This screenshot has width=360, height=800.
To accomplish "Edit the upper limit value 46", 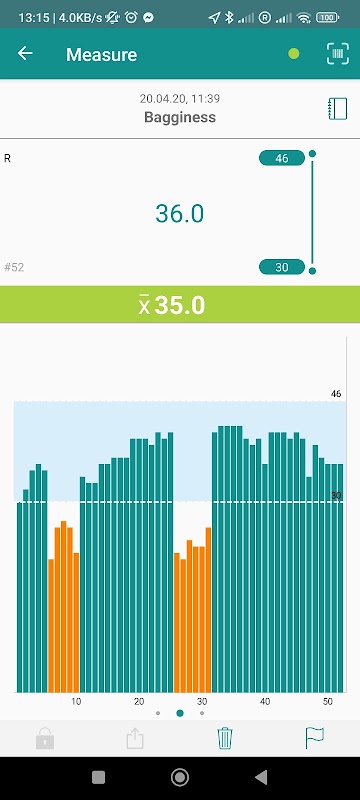I will pyautogui.click(x=282, y=158).
